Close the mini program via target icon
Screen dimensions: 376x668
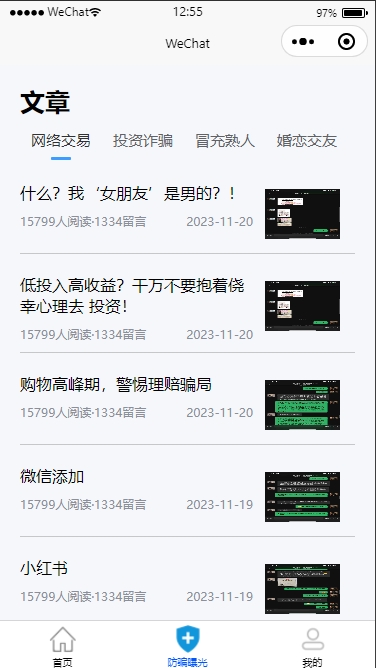tap(346, 42)
